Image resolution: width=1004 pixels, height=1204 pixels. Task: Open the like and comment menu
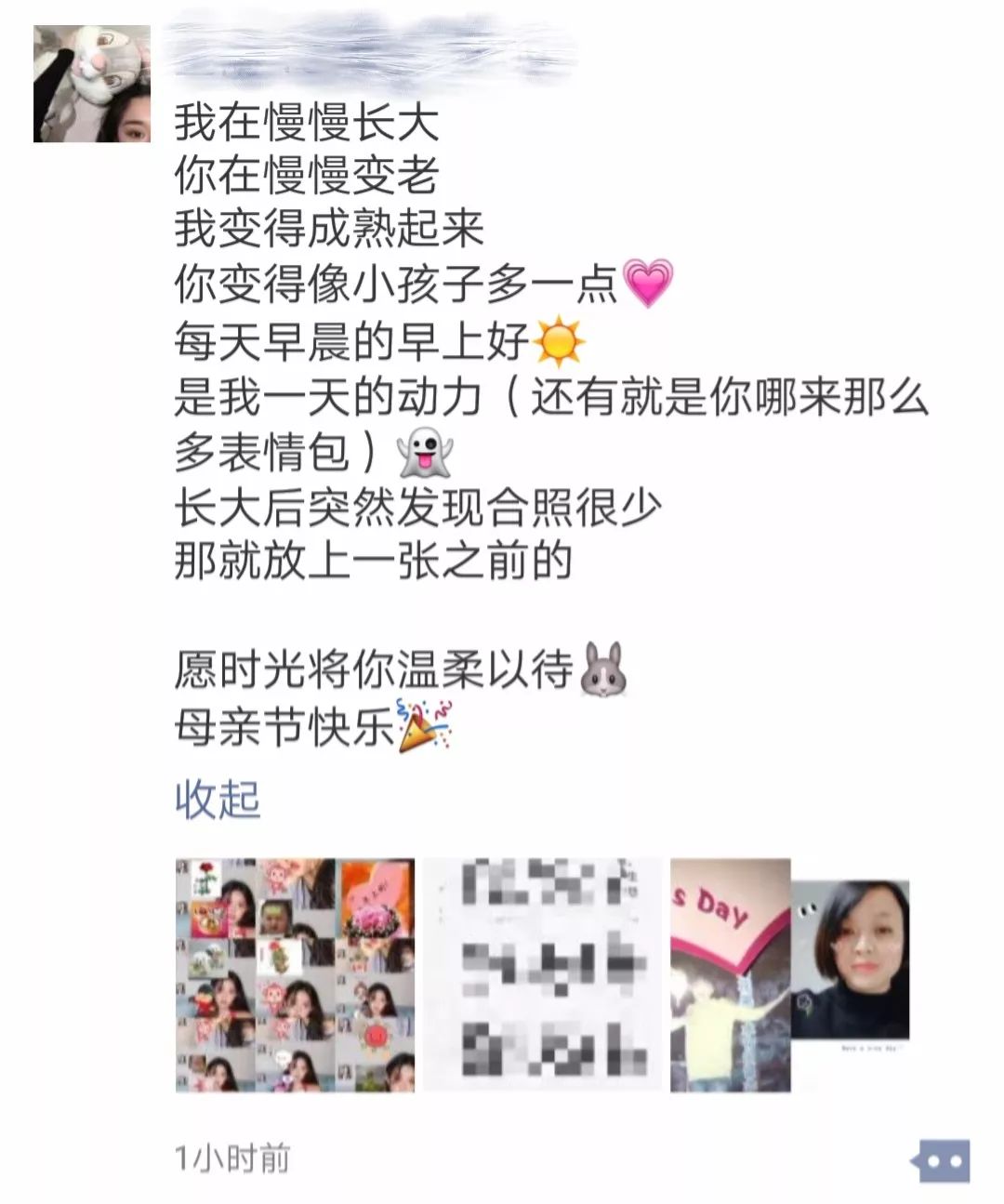(x=942, y=1161)
